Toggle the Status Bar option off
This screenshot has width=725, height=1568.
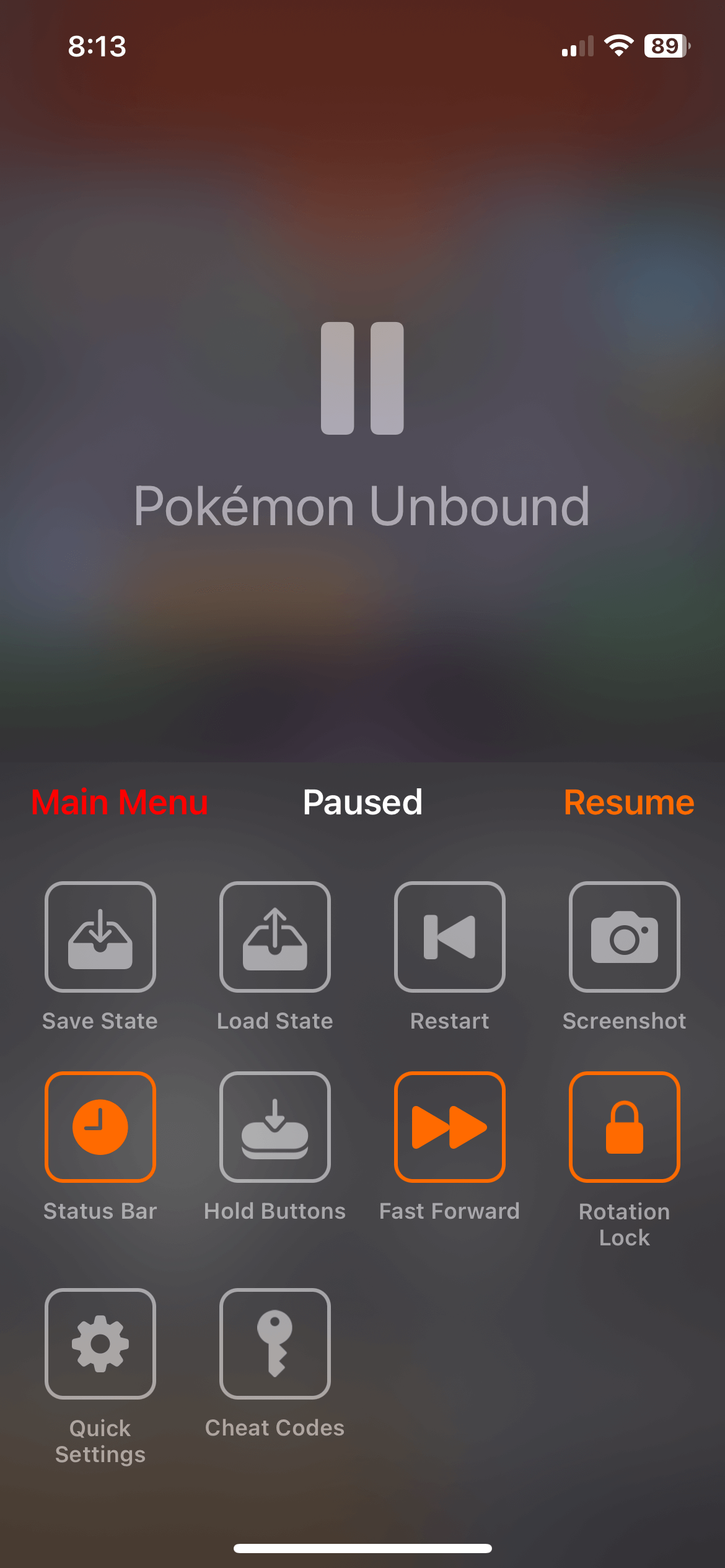point(100,1127)
